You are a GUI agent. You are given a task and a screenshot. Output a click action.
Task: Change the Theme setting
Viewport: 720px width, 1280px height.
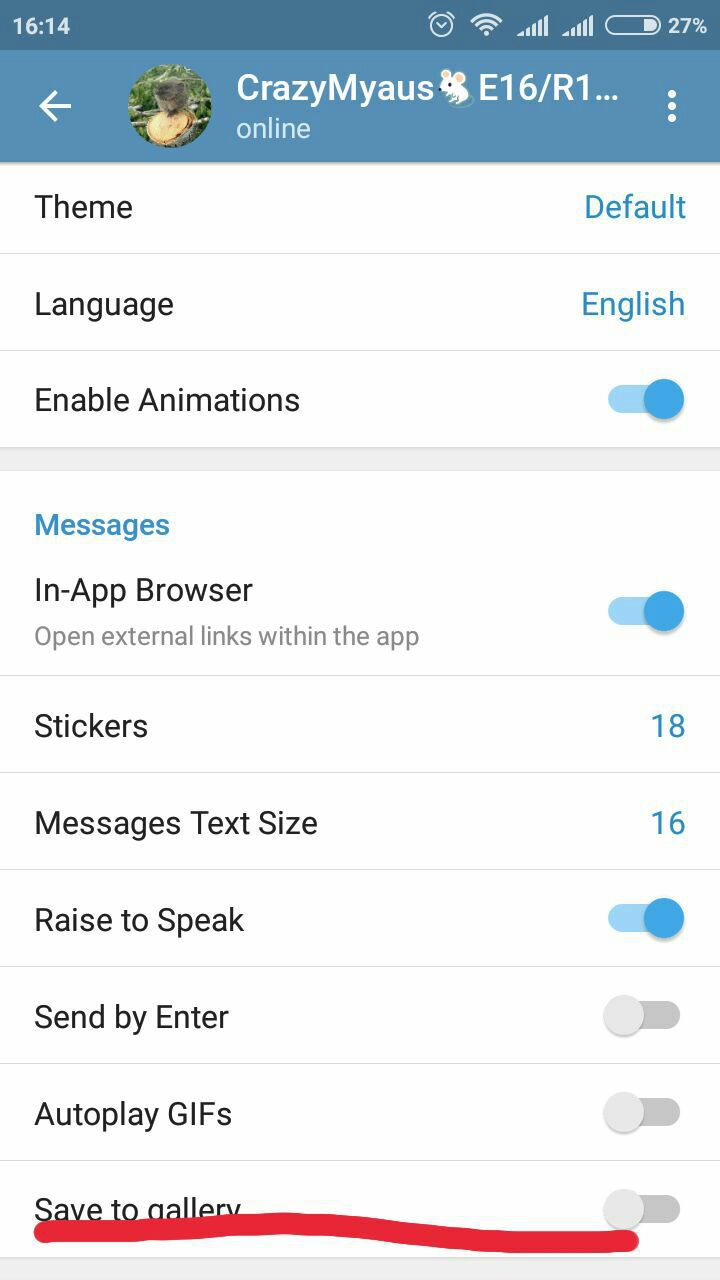[x=360, y=207]
